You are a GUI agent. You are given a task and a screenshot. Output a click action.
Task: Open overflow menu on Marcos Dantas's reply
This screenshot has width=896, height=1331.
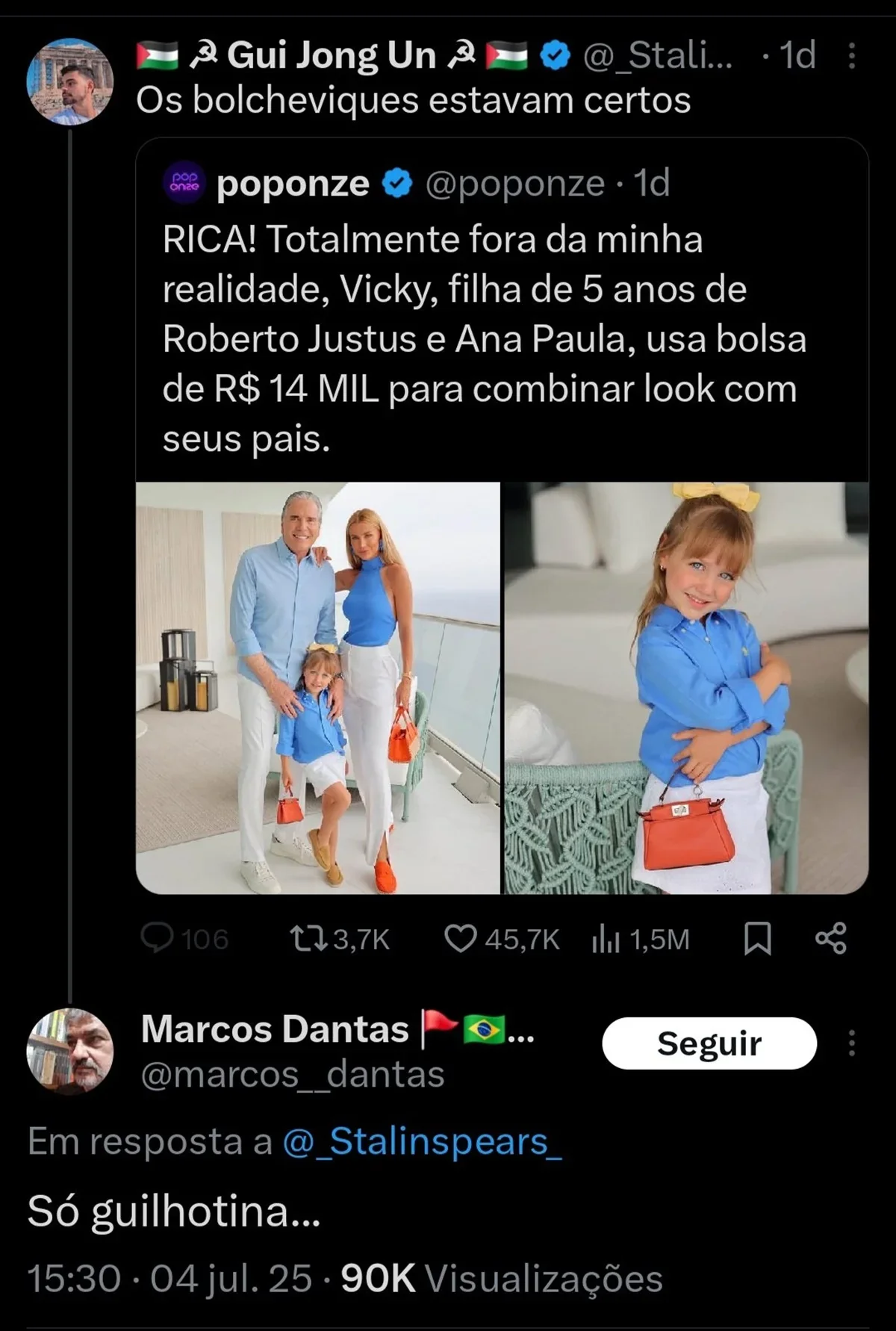[851, 1043]
